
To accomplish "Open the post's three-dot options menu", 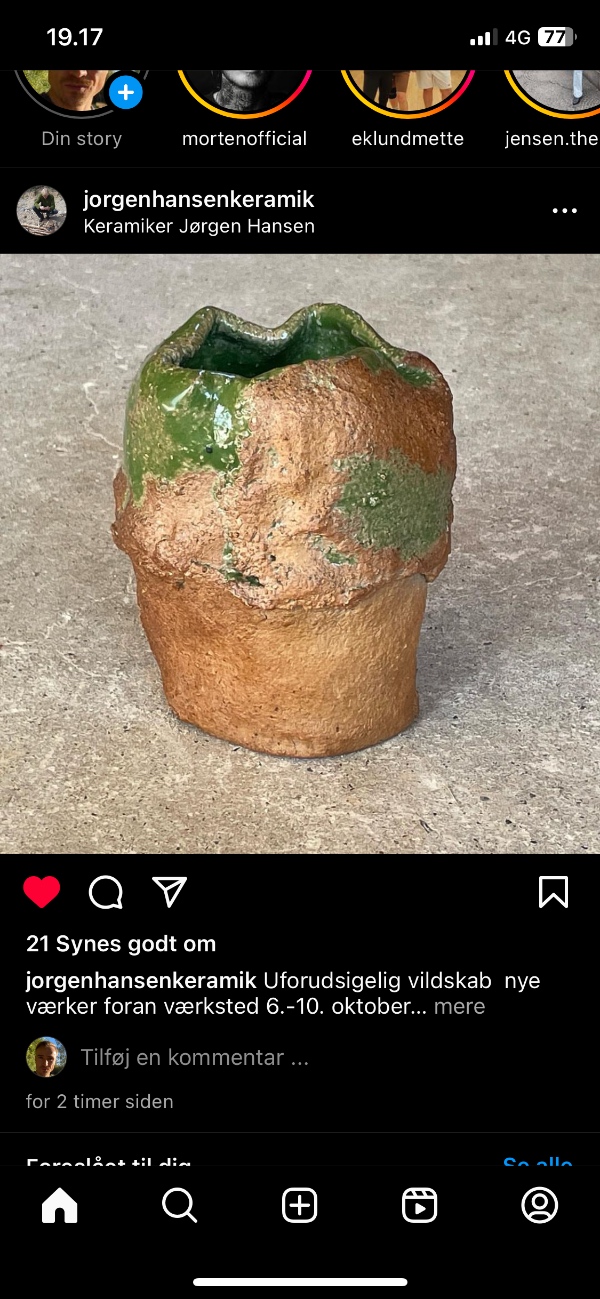I will 564,211.
